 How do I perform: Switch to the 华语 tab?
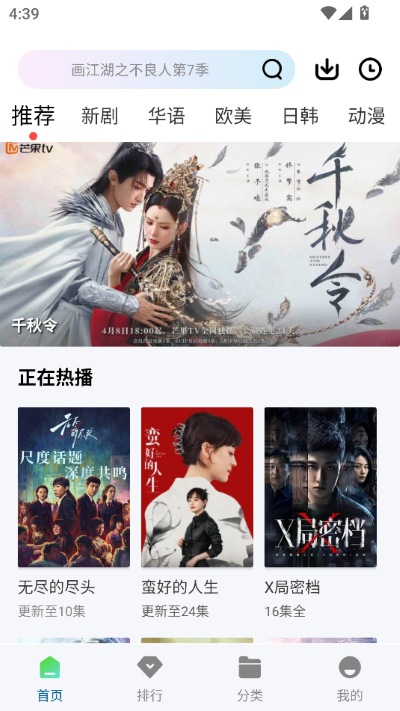pos(166,116)
